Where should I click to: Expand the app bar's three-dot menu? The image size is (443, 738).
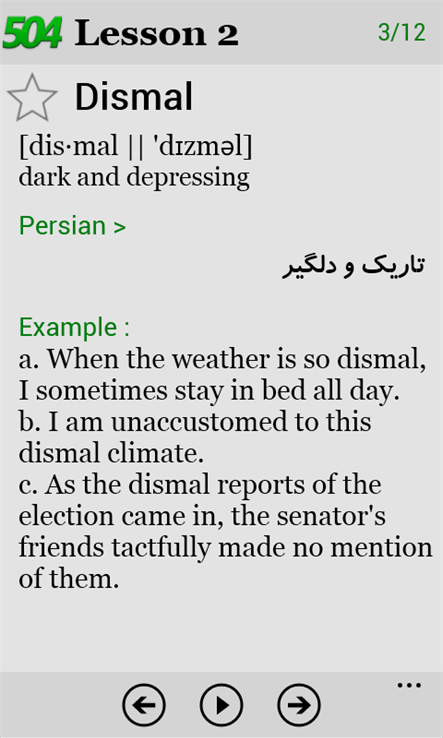(x=409, y=685)
